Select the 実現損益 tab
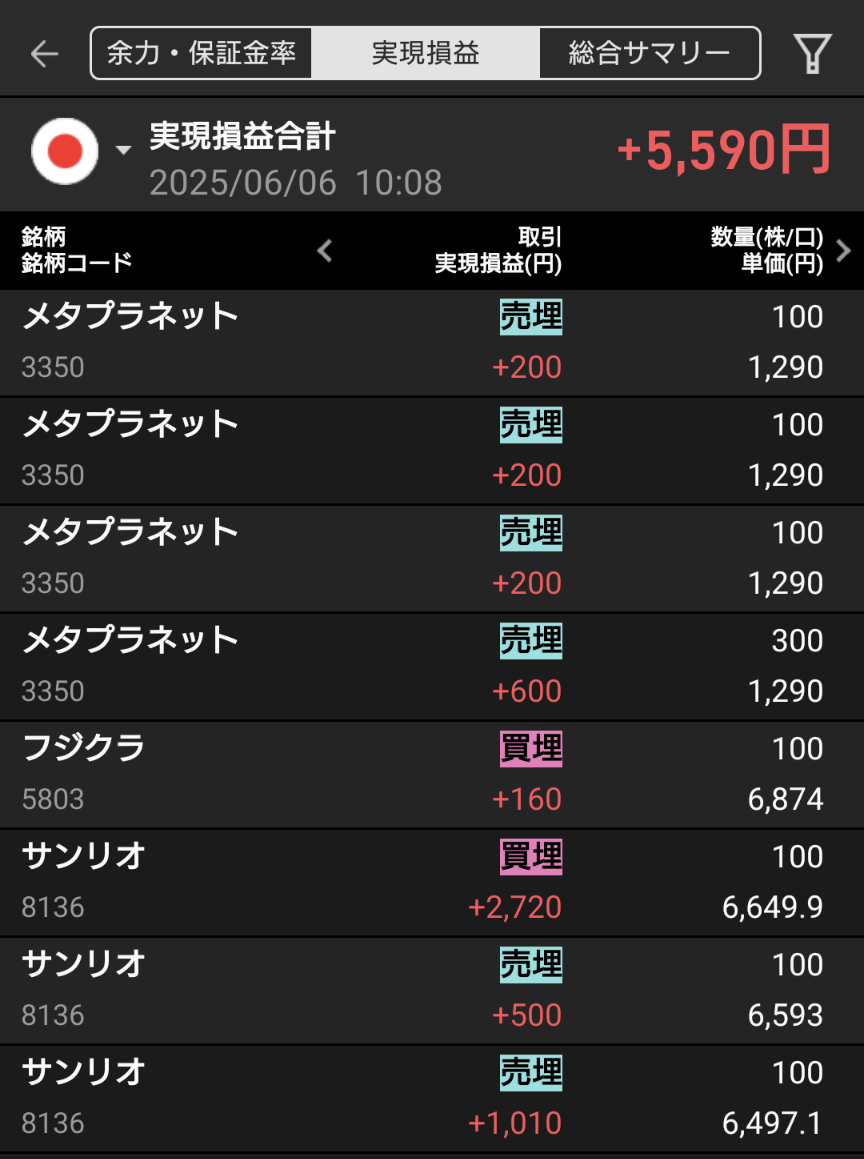Viewport: 864px width, 1159px height. pyautogui.click(x=426, y=53)
